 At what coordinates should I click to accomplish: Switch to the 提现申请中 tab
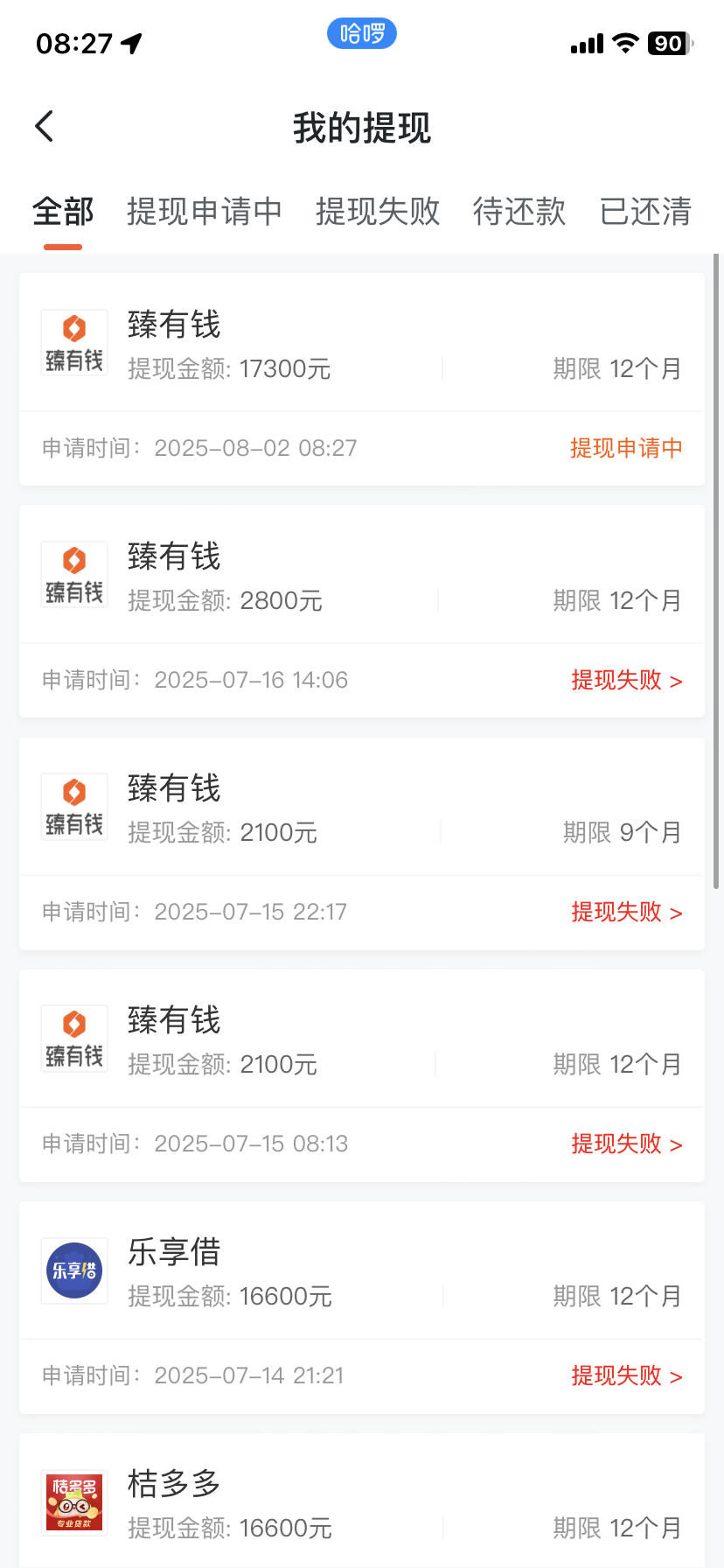pyautogui.click(x=205, y=212)
